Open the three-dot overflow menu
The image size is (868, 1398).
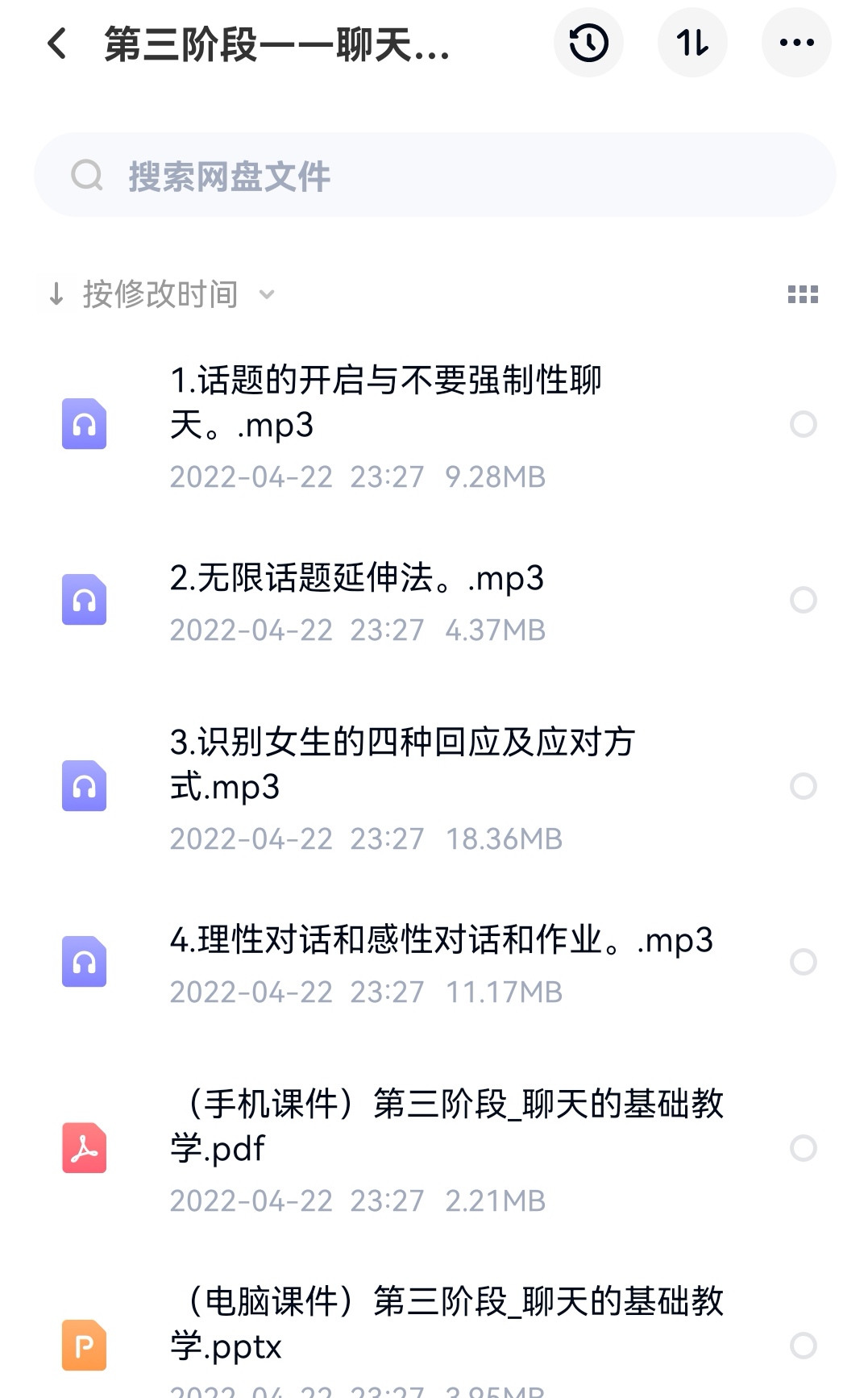click(796, 44)
